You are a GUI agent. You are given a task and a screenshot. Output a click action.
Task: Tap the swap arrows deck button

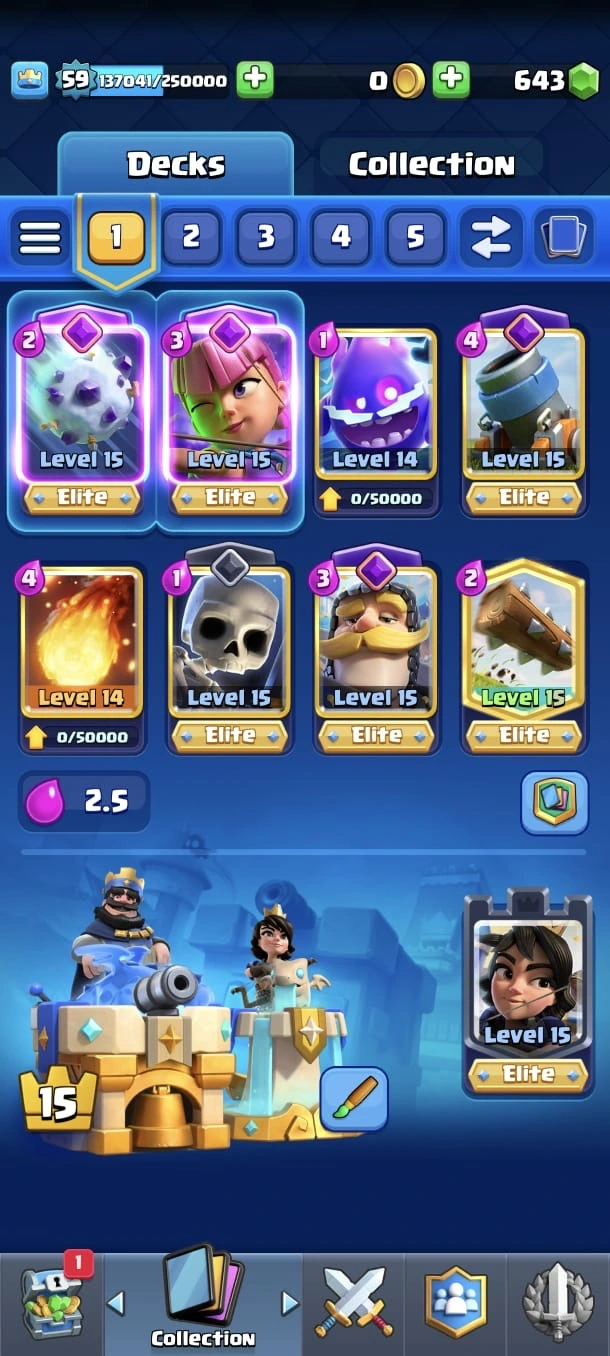click(x=490, y=237)
